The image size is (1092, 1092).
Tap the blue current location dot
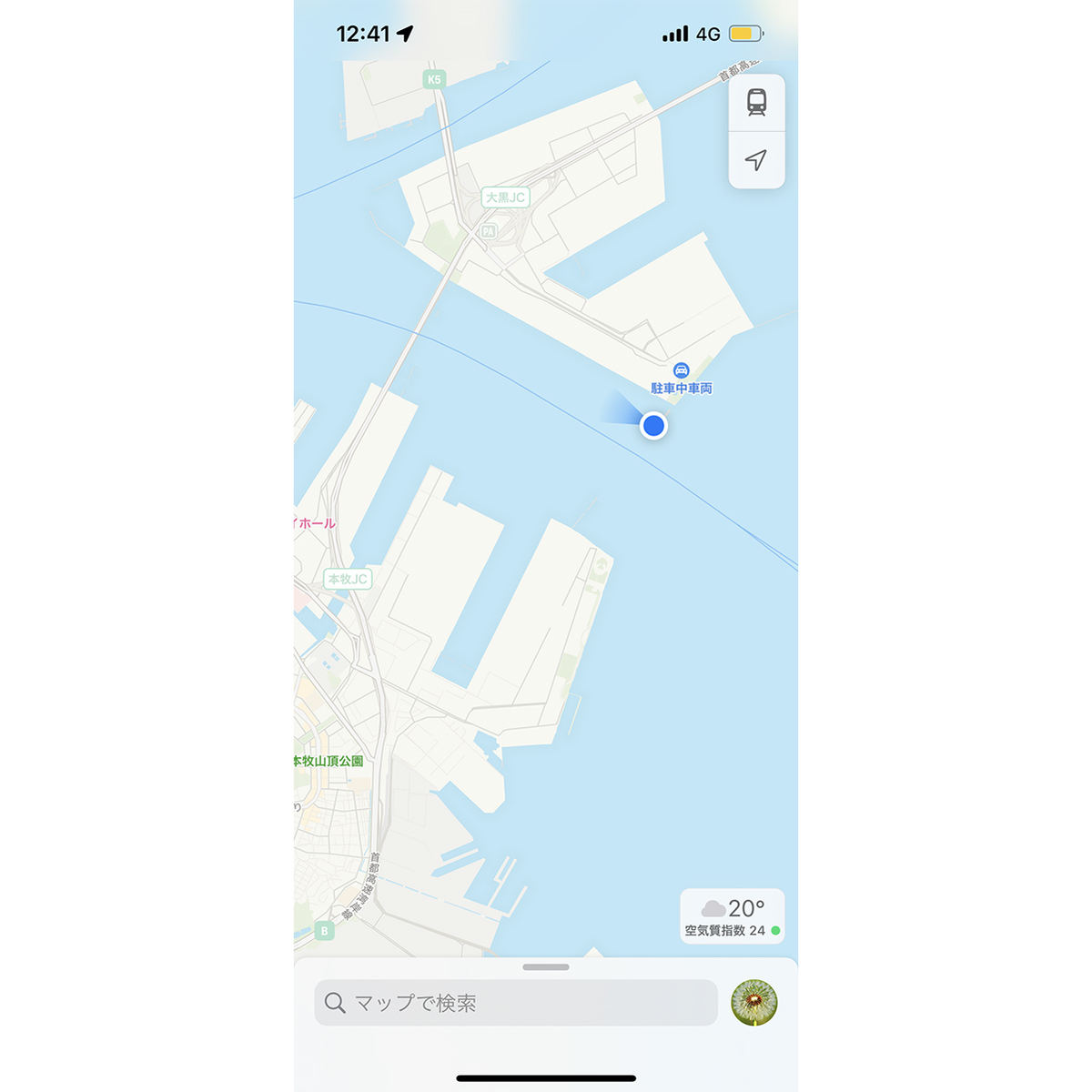(x=653, y=425)
